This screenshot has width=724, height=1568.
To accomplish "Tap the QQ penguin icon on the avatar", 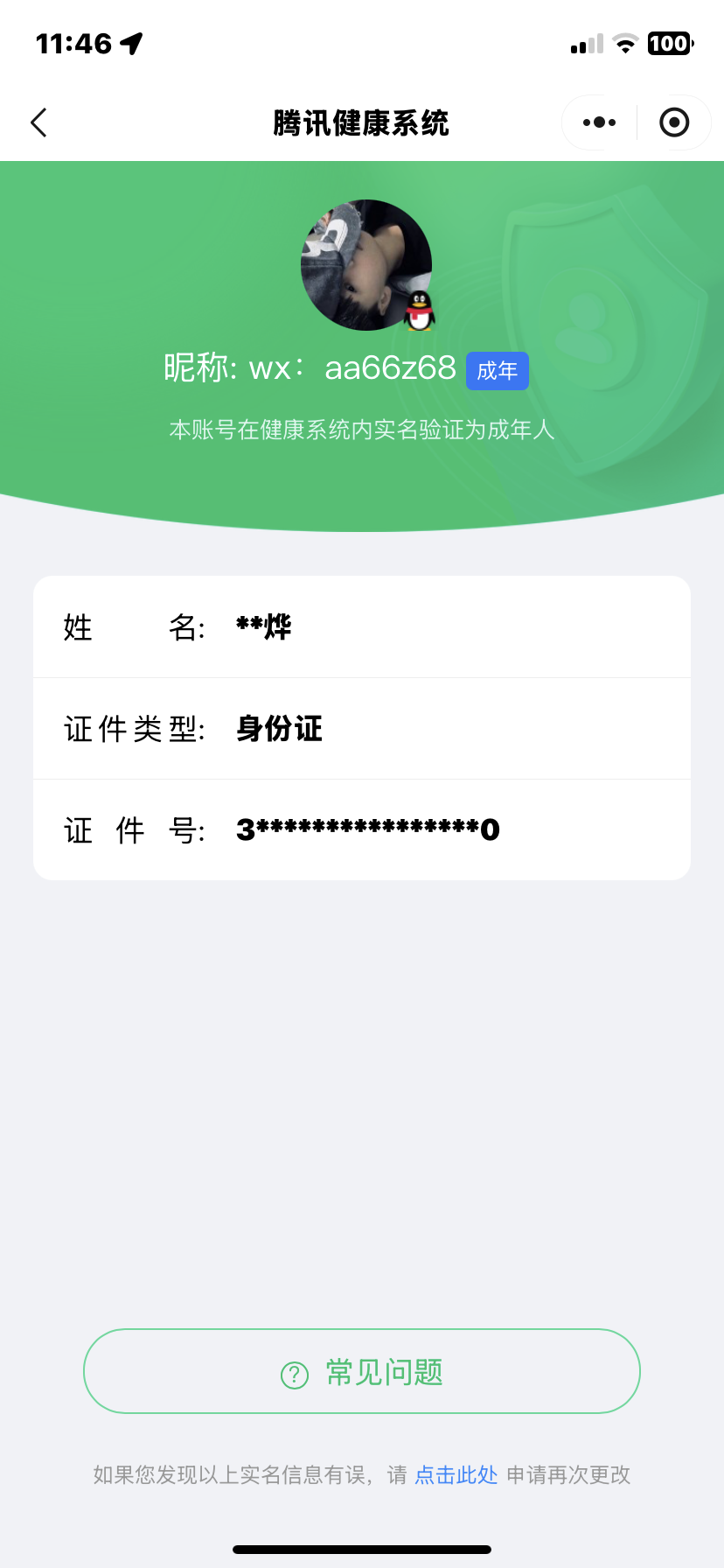I will [417, 311].
